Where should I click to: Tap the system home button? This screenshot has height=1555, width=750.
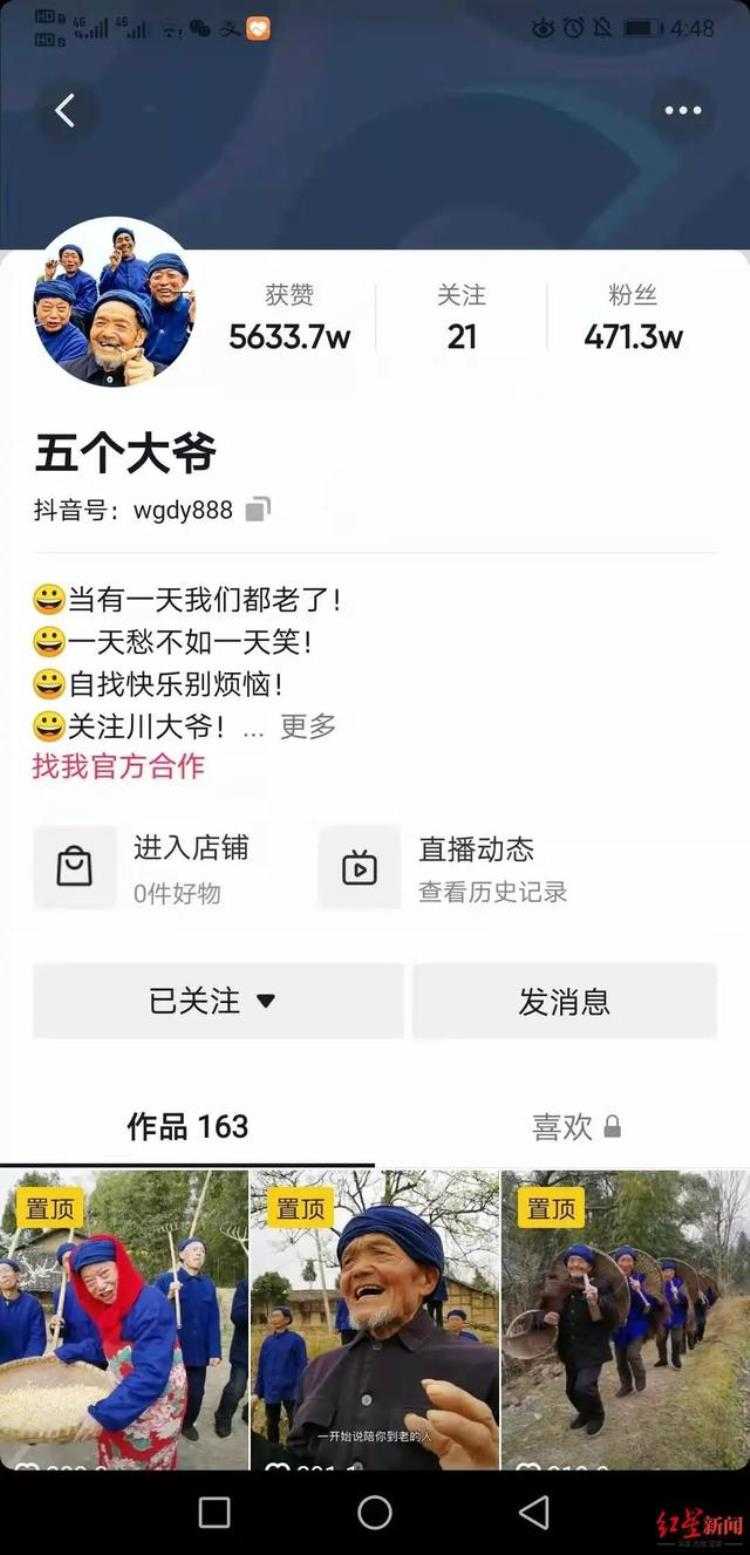tap(375, 1513)
